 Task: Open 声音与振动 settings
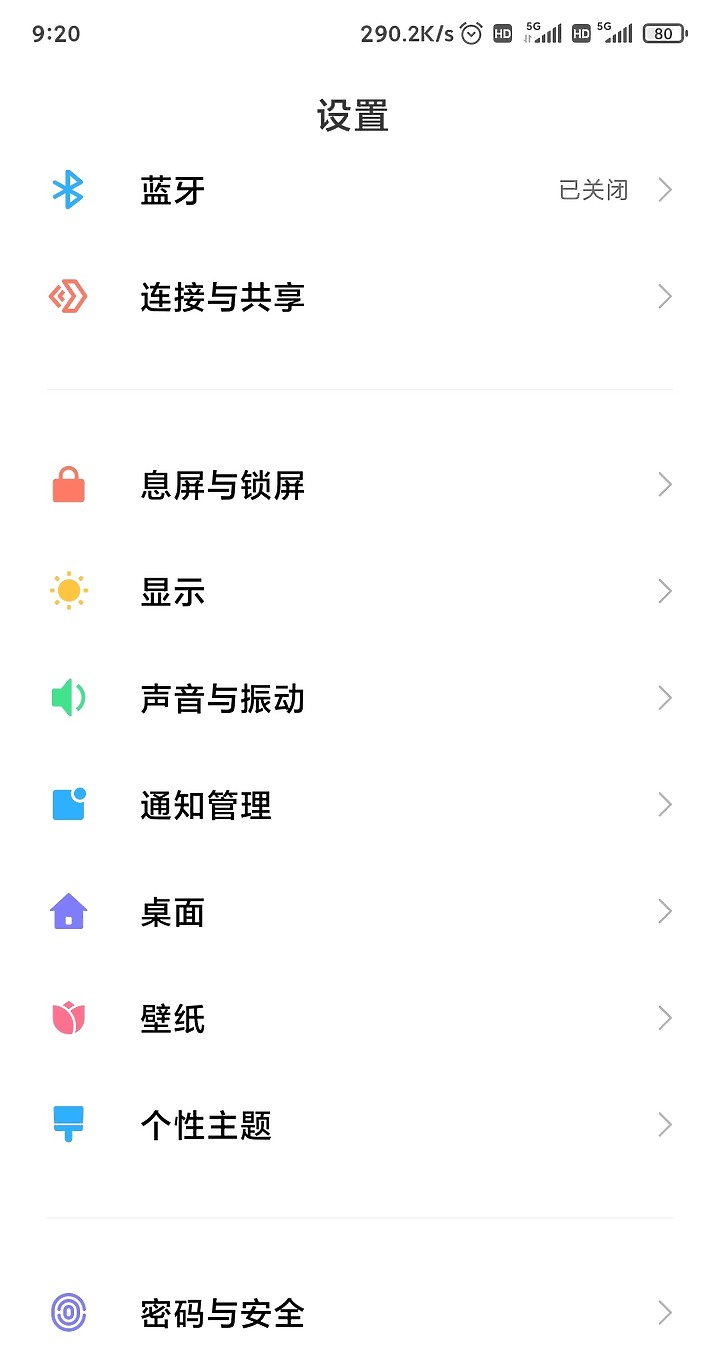[x=360, y=699]
